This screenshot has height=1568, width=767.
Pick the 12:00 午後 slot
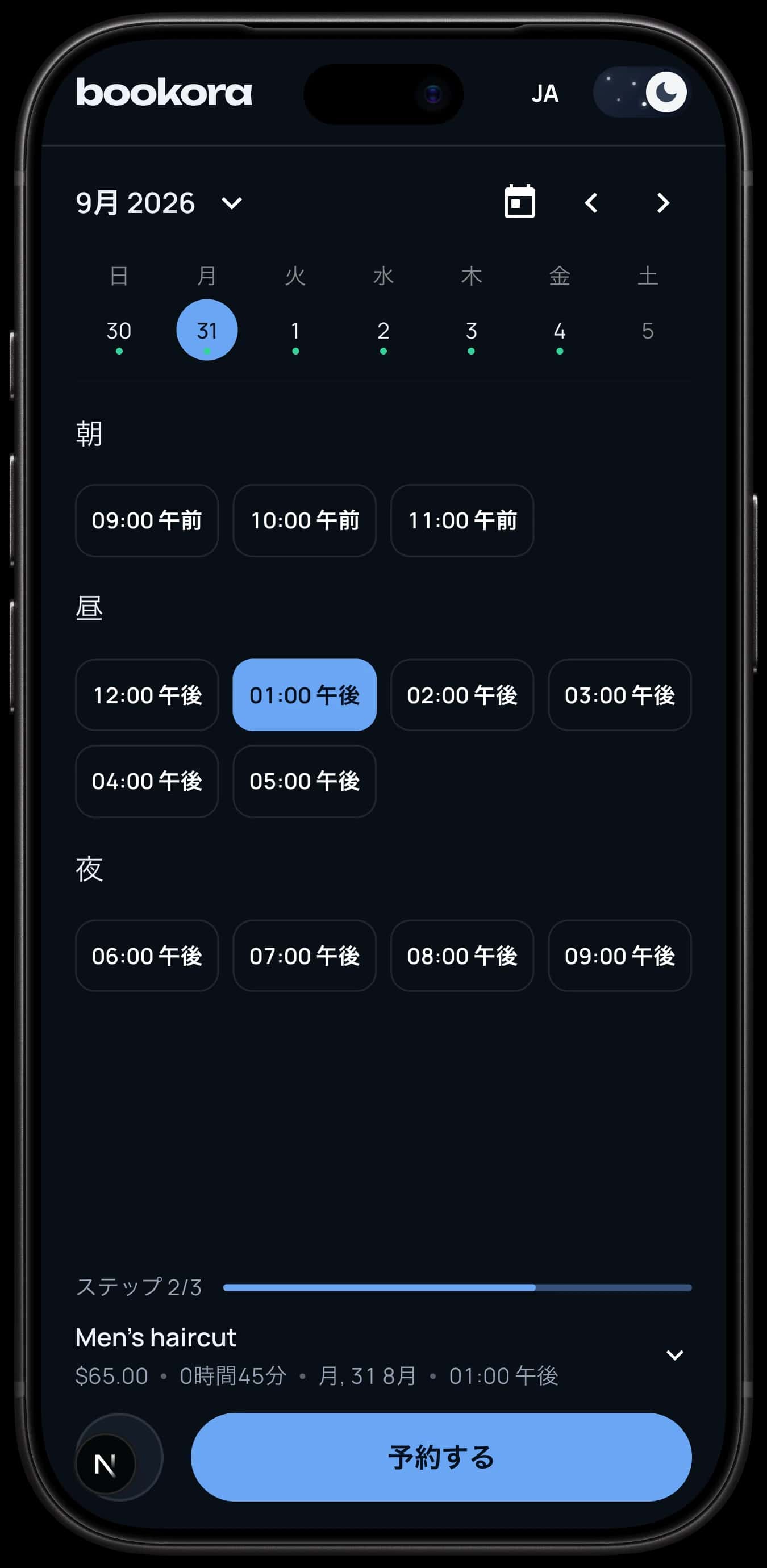[147, 695]
